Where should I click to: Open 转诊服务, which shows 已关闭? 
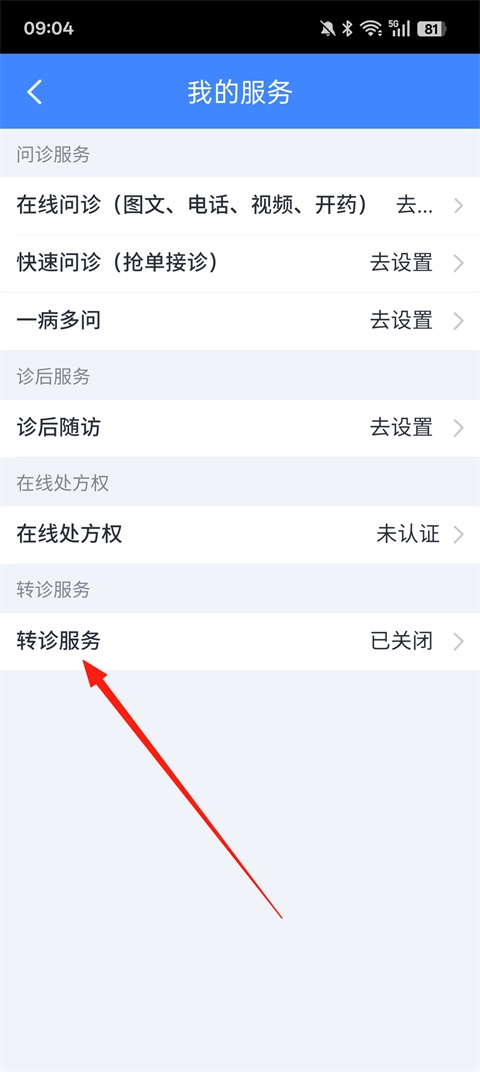tap(240, 641)
